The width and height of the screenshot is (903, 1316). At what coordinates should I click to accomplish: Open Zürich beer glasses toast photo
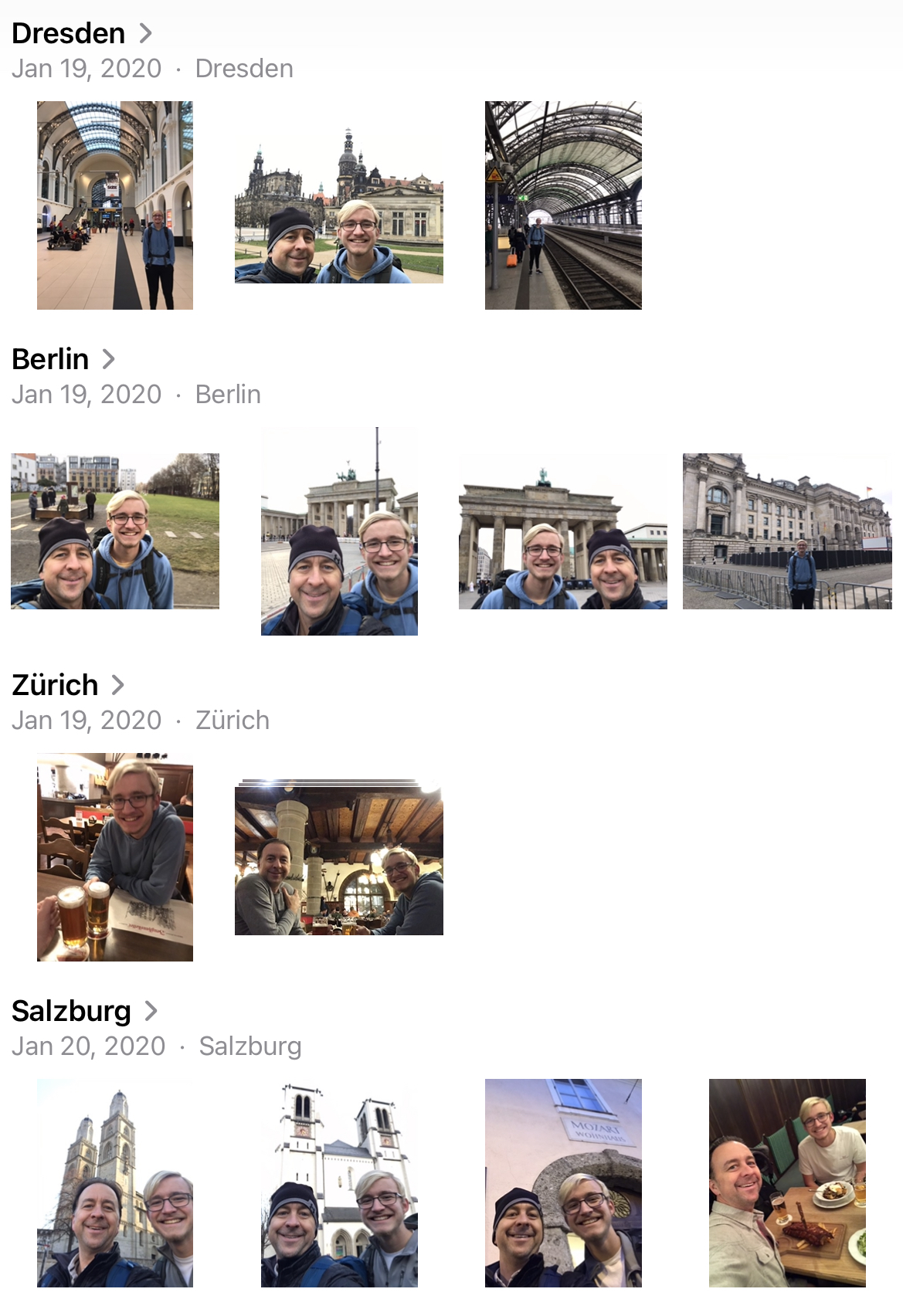(x=115, y=857)
